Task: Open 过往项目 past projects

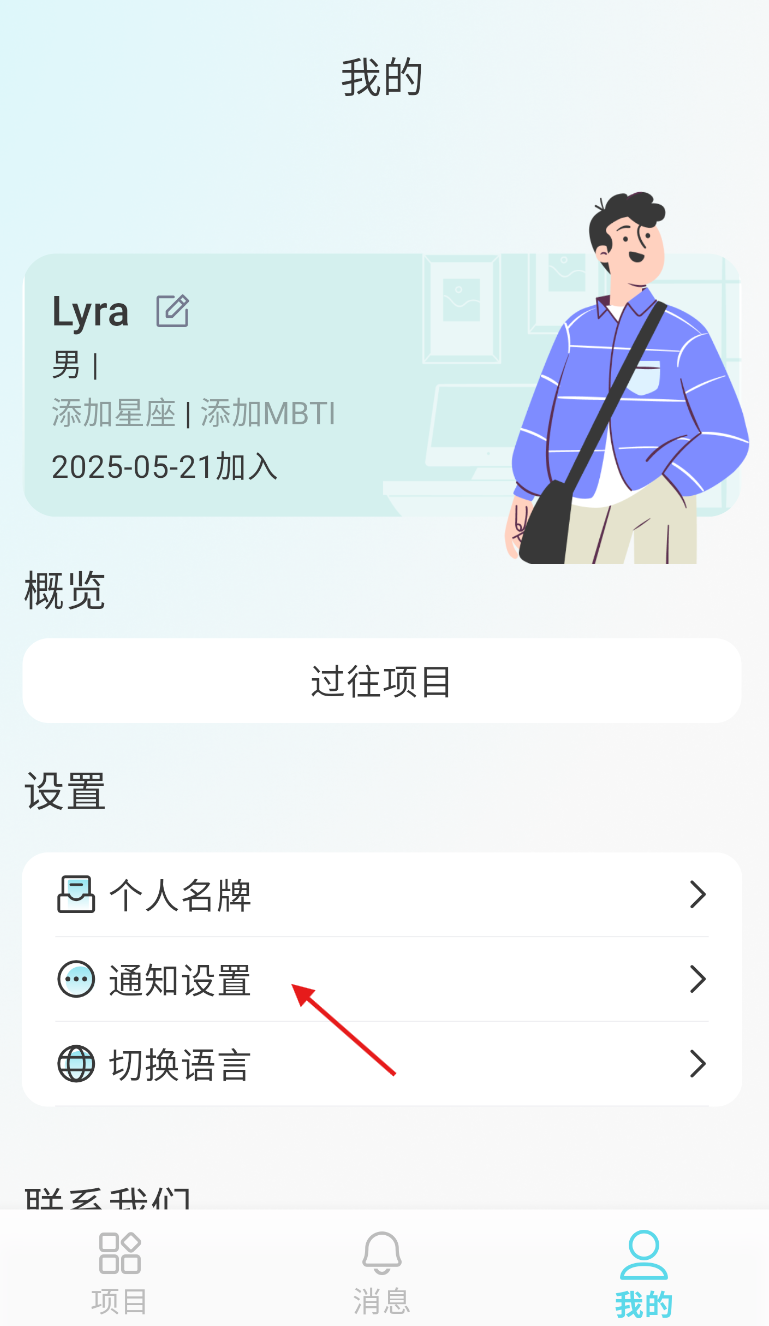Action: coord(382,681)
